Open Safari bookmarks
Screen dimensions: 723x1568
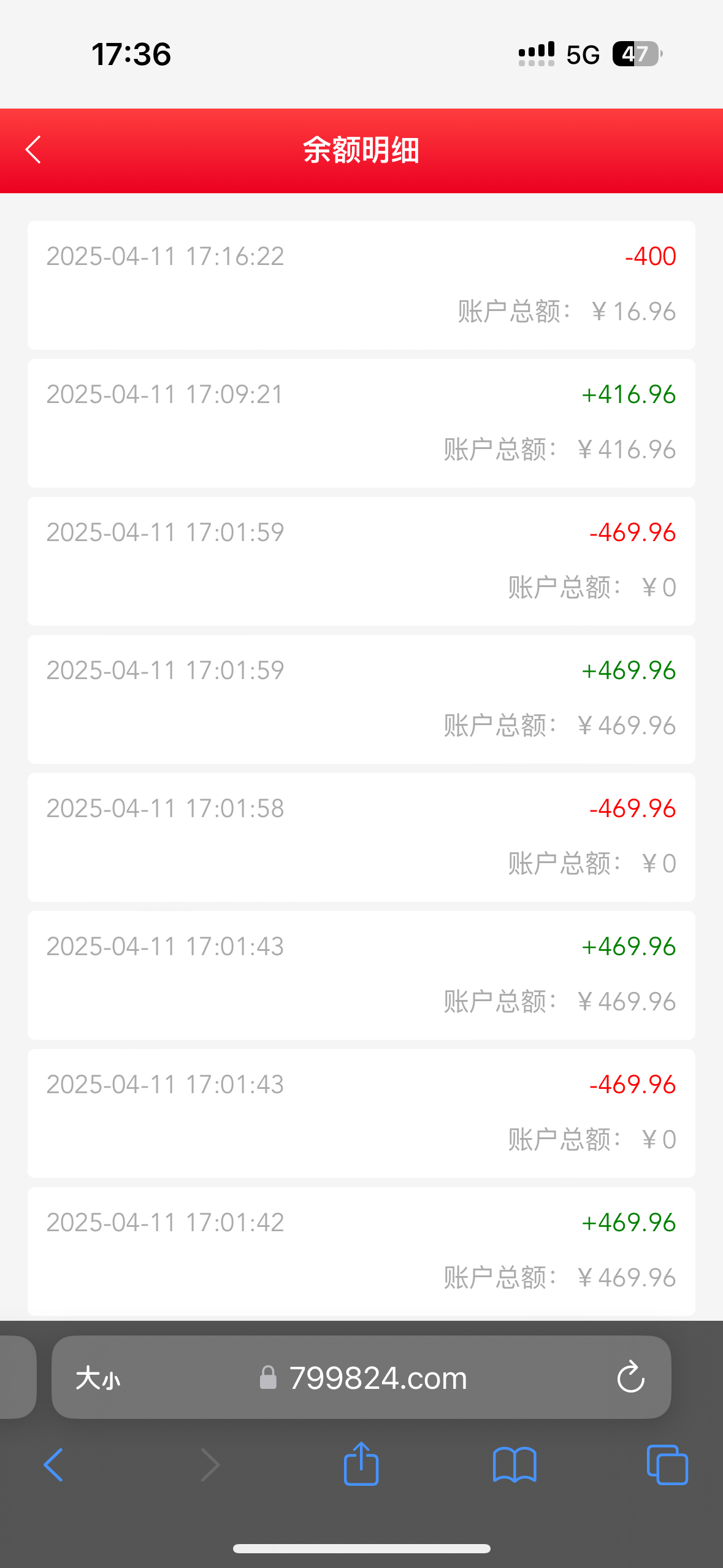(x=515, y=1465)
